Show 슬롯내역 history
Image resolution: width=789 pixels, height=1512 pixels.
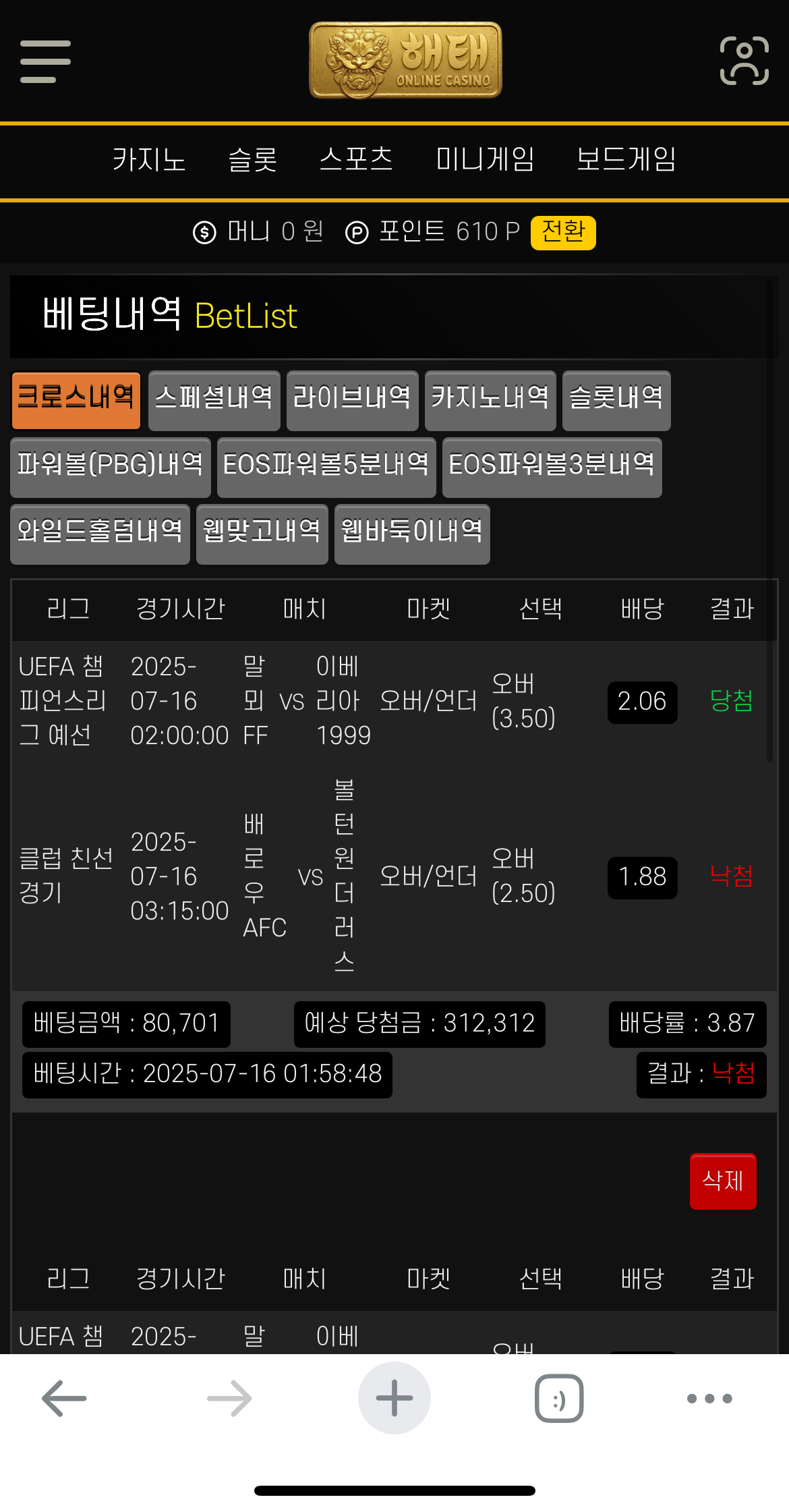click(616, 399)
